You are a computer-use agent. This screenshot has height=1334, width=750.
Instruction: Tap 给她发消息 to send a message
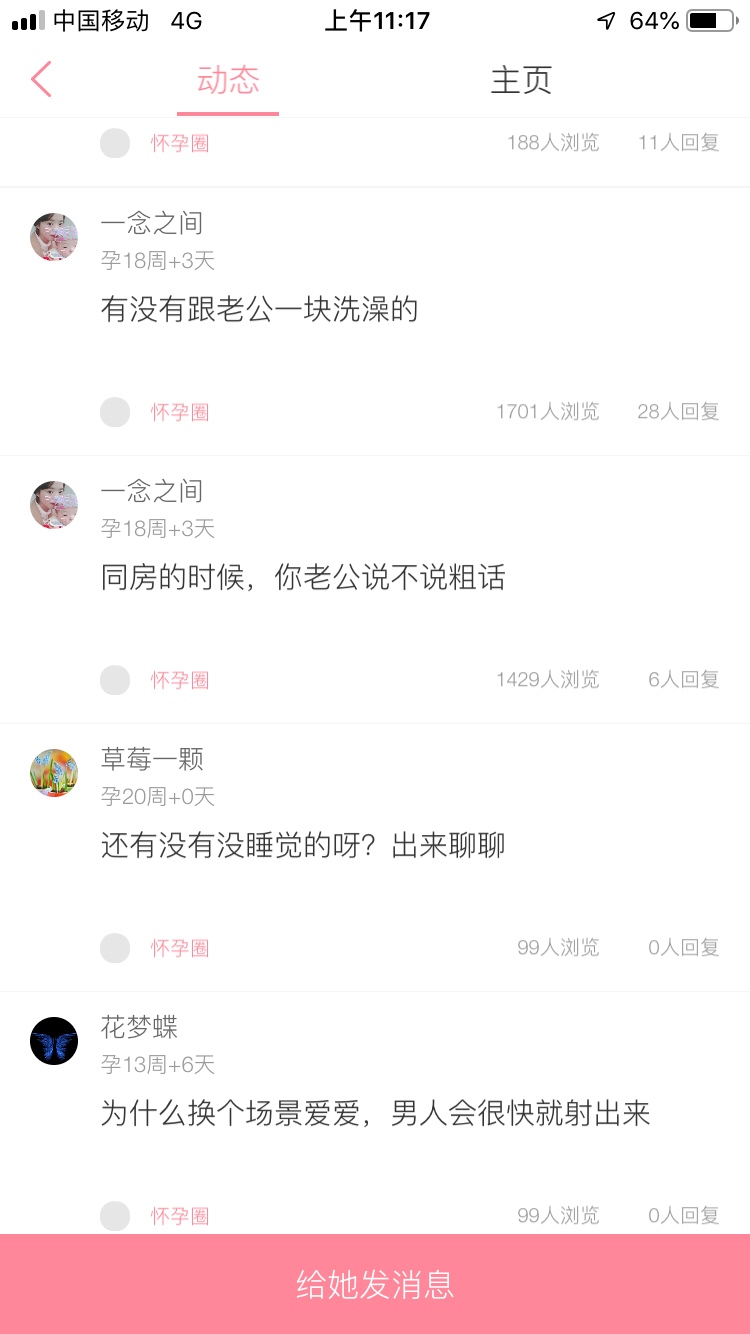click(x=375, y=1284)
